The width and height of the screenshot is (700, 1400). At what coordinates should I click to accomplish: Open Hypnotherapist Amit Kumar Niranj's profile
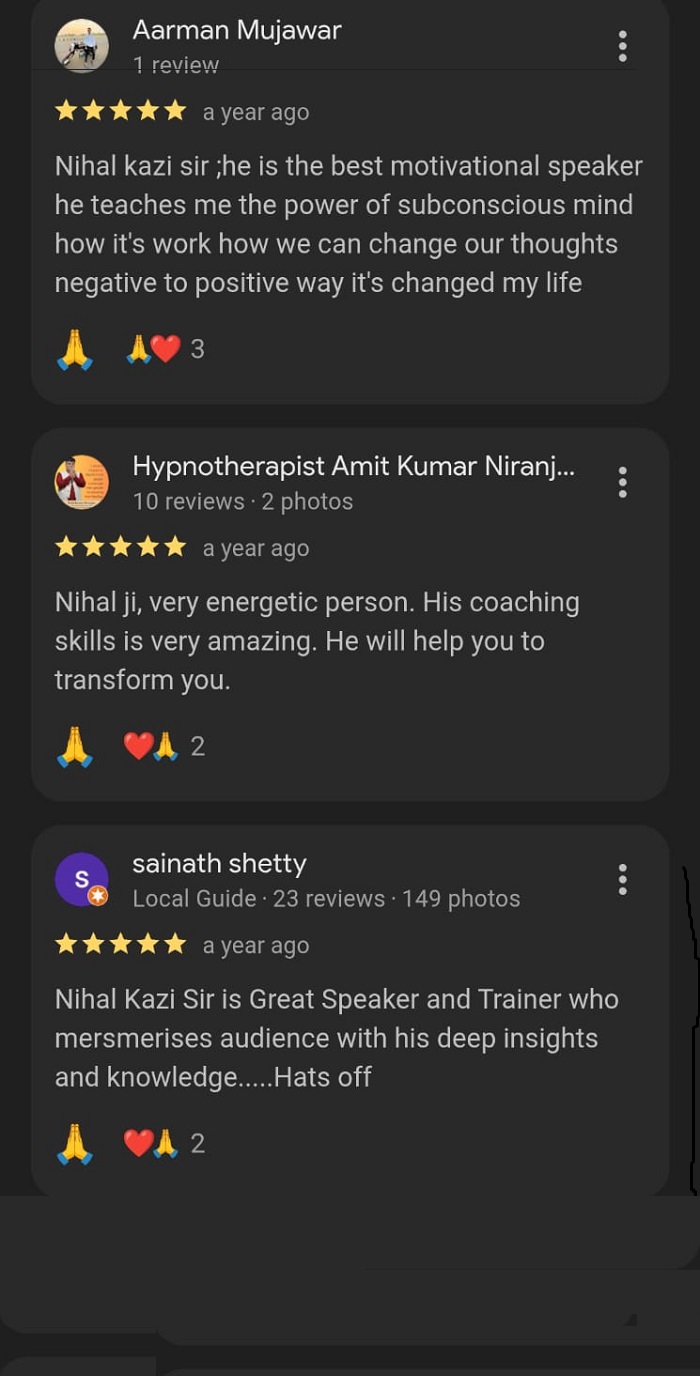[81, 482]
